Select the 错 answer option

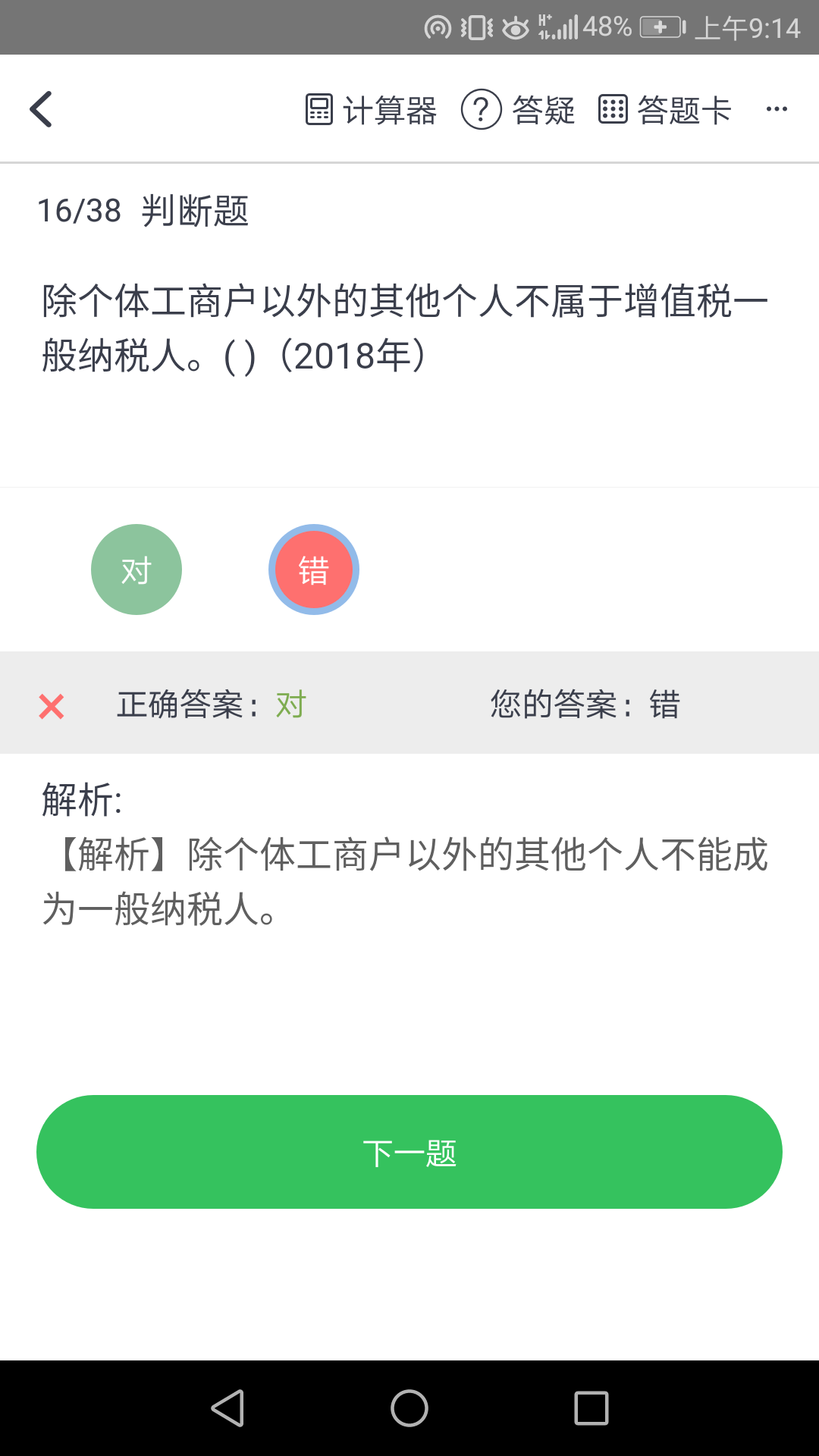coord(313,570)
